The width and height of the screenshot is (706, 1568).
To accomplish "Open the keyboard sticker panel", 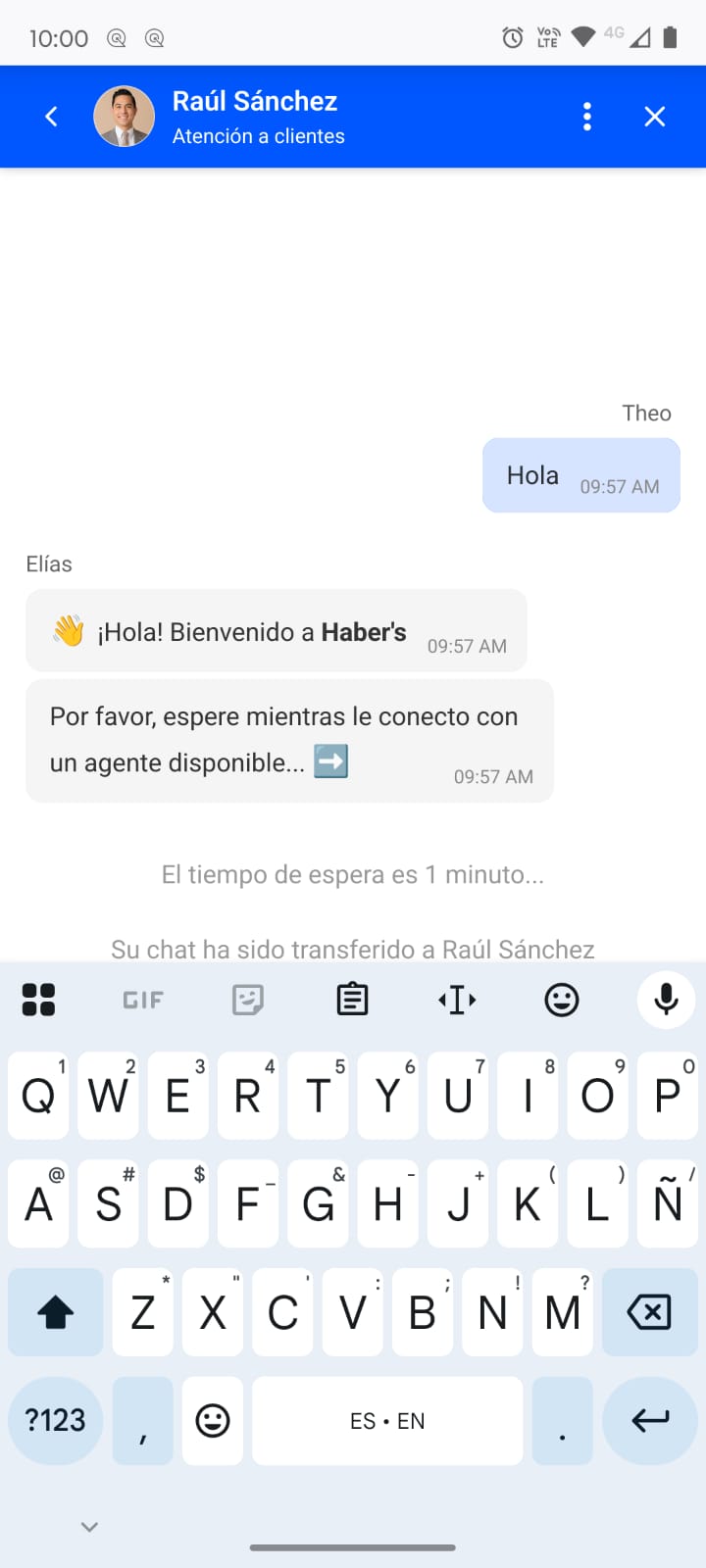I will 247,1000.
